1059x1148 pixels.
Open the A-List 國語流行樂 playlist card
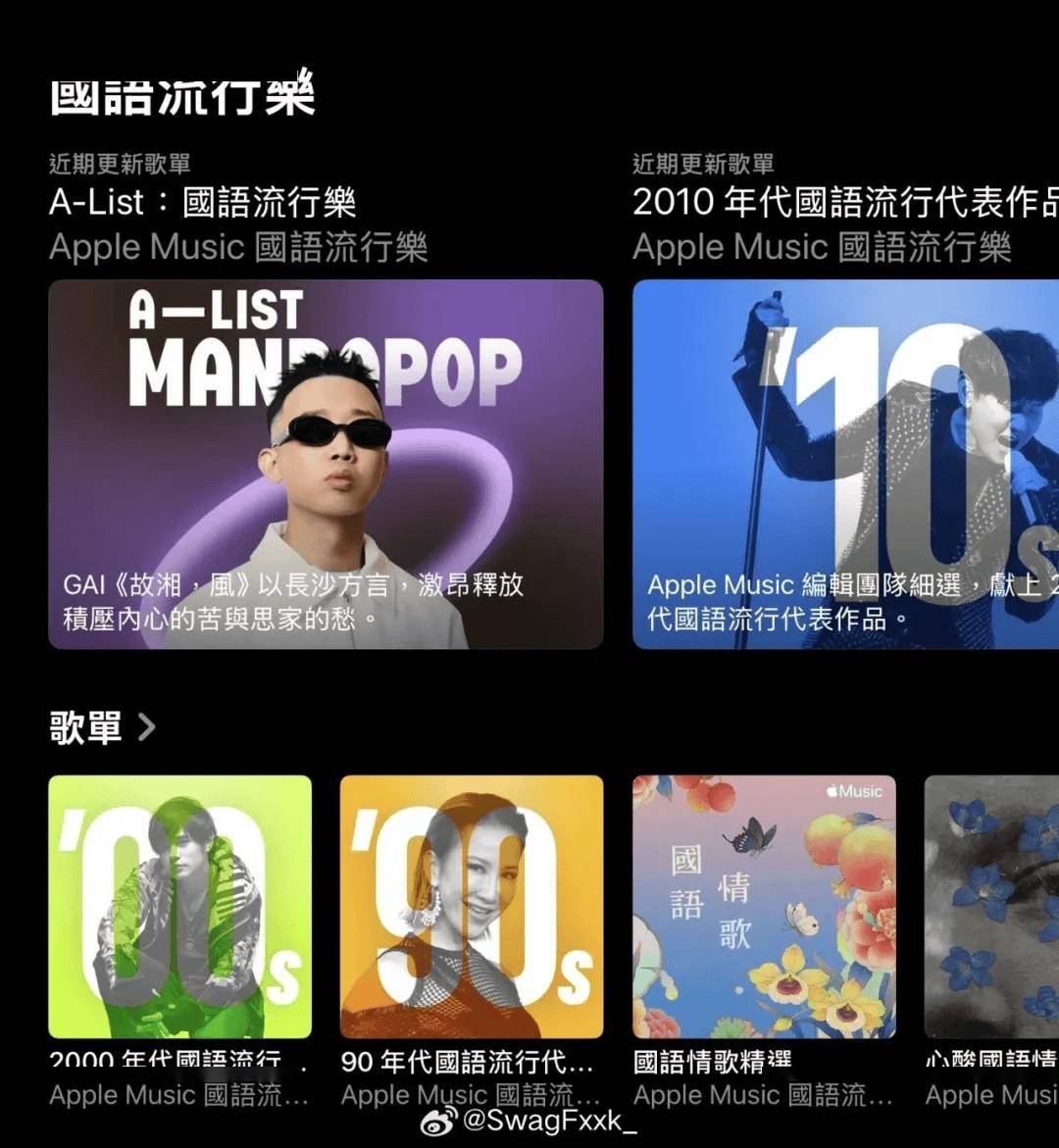[326, 464]
